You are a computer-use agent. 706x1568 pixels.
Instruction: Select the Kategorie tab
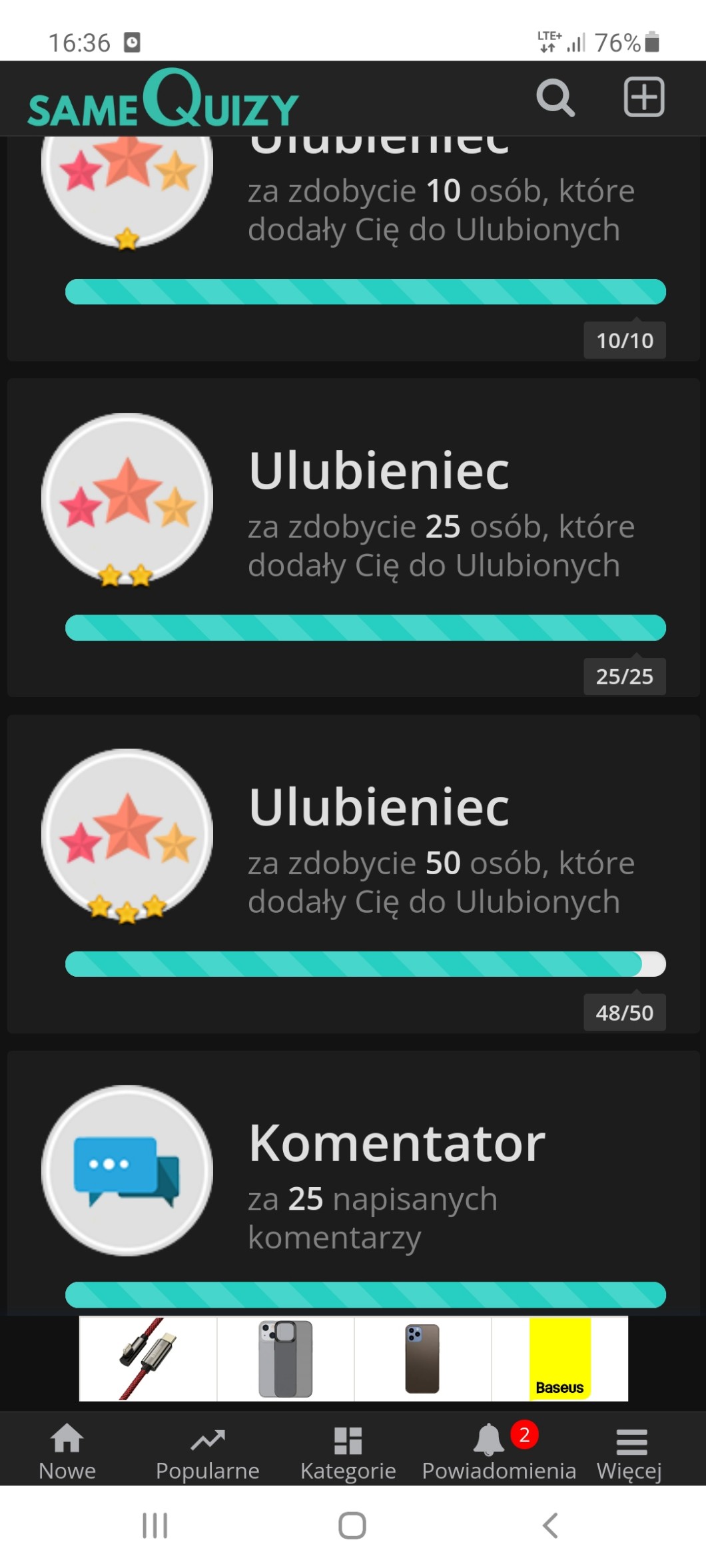coord(348,1453)
